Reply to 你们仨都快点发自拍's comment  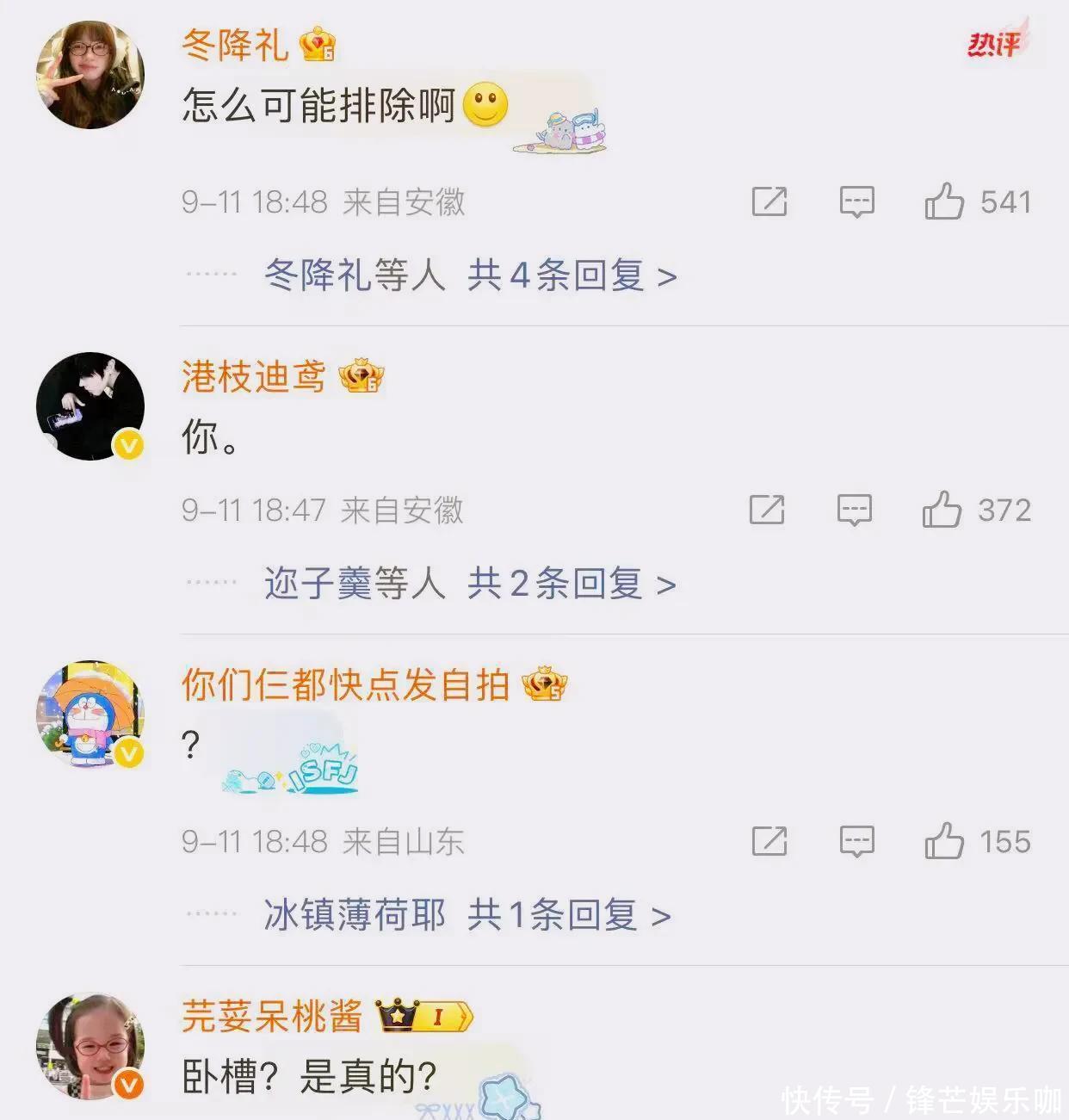[856, 841]
